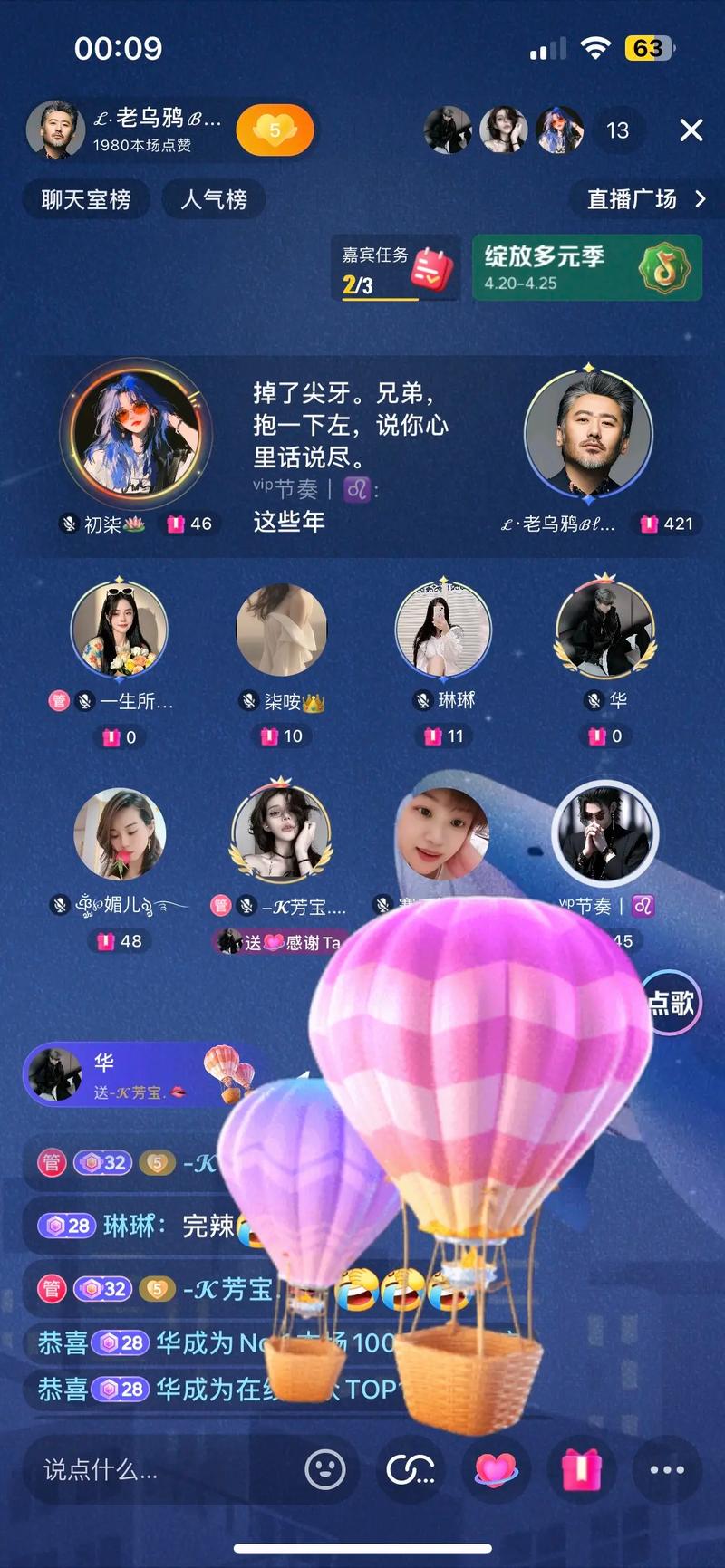Send a heart like
Image resolution: width=725 pixels, height=1568 pixels.
496,1469
